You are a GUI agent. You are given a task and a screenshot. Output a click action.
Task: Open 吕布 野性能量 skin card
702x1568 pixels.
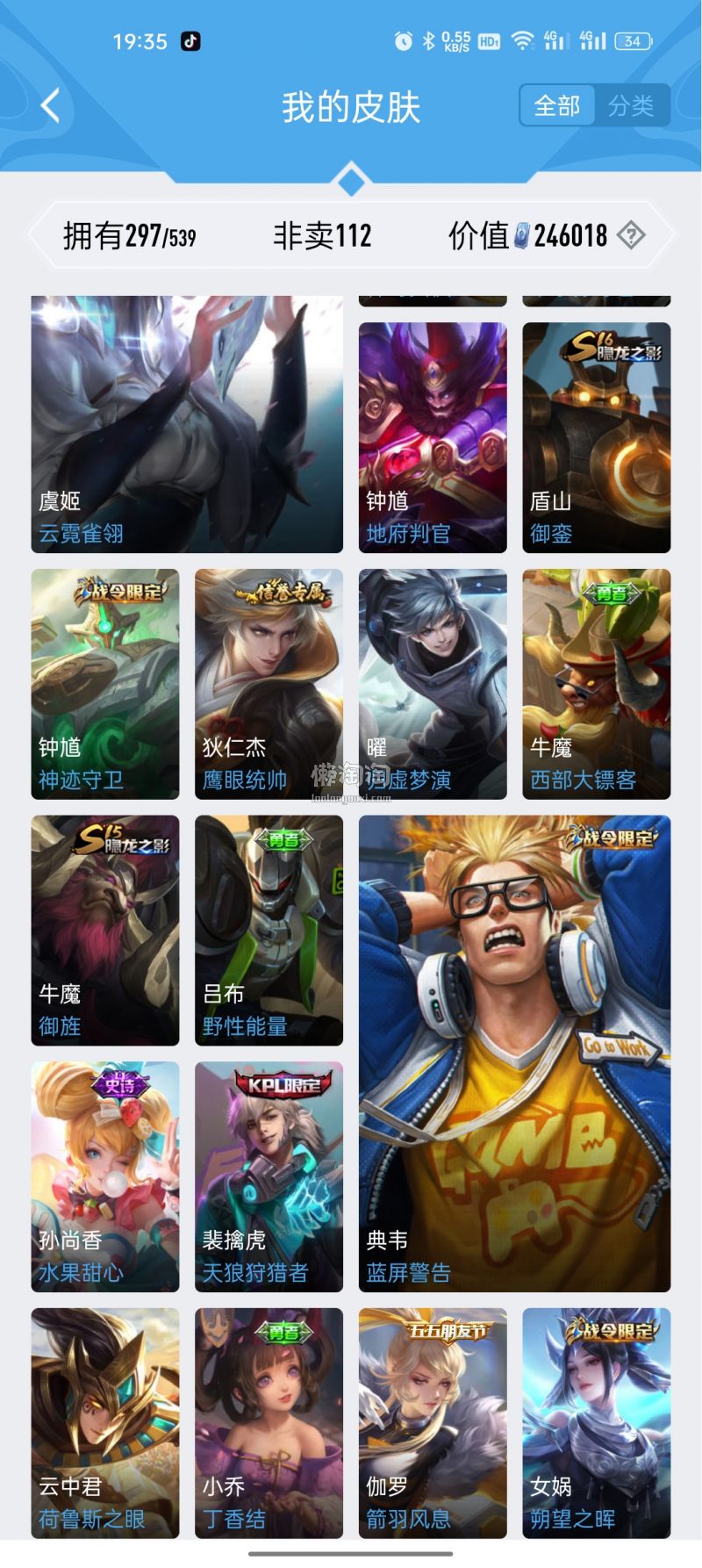click(269, 931)
